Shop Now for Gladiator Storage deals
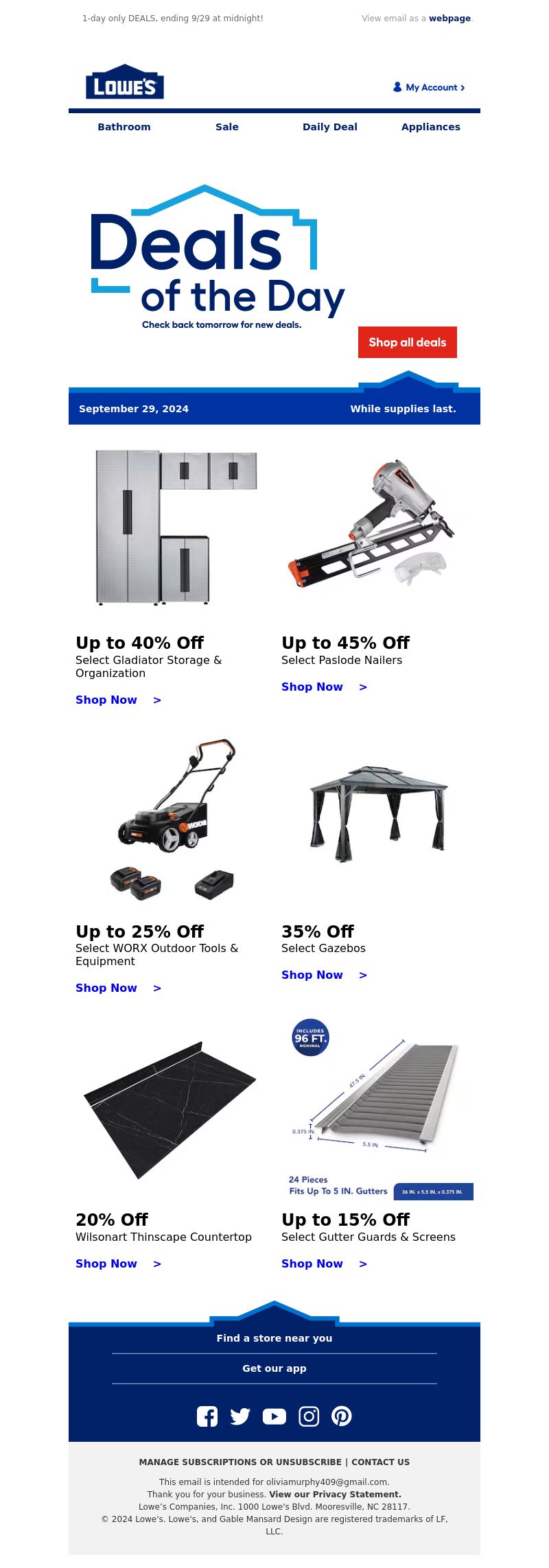Image resolution: width=549 pixels, height=1568 pixels. tap(118, 700)
